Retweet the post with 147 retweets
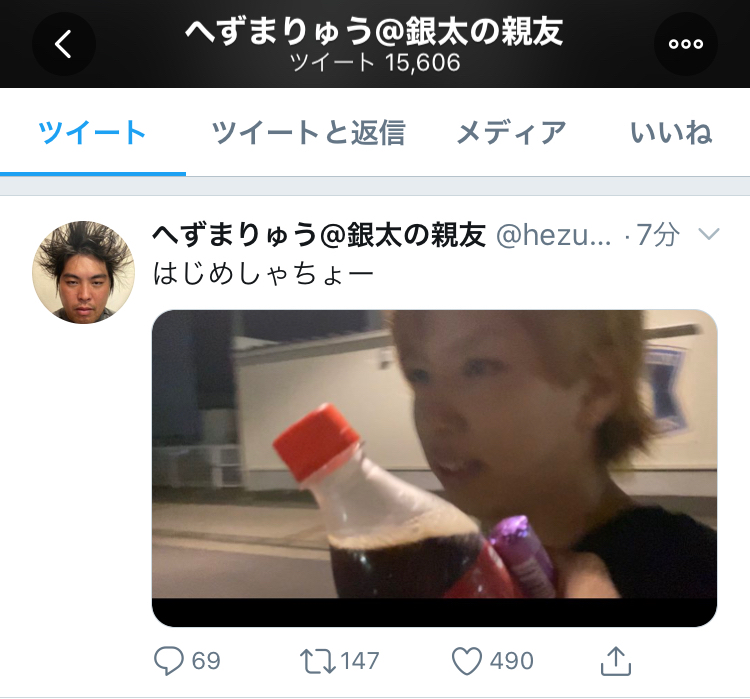The image size is (750, 699). click(x=318, y=660)
